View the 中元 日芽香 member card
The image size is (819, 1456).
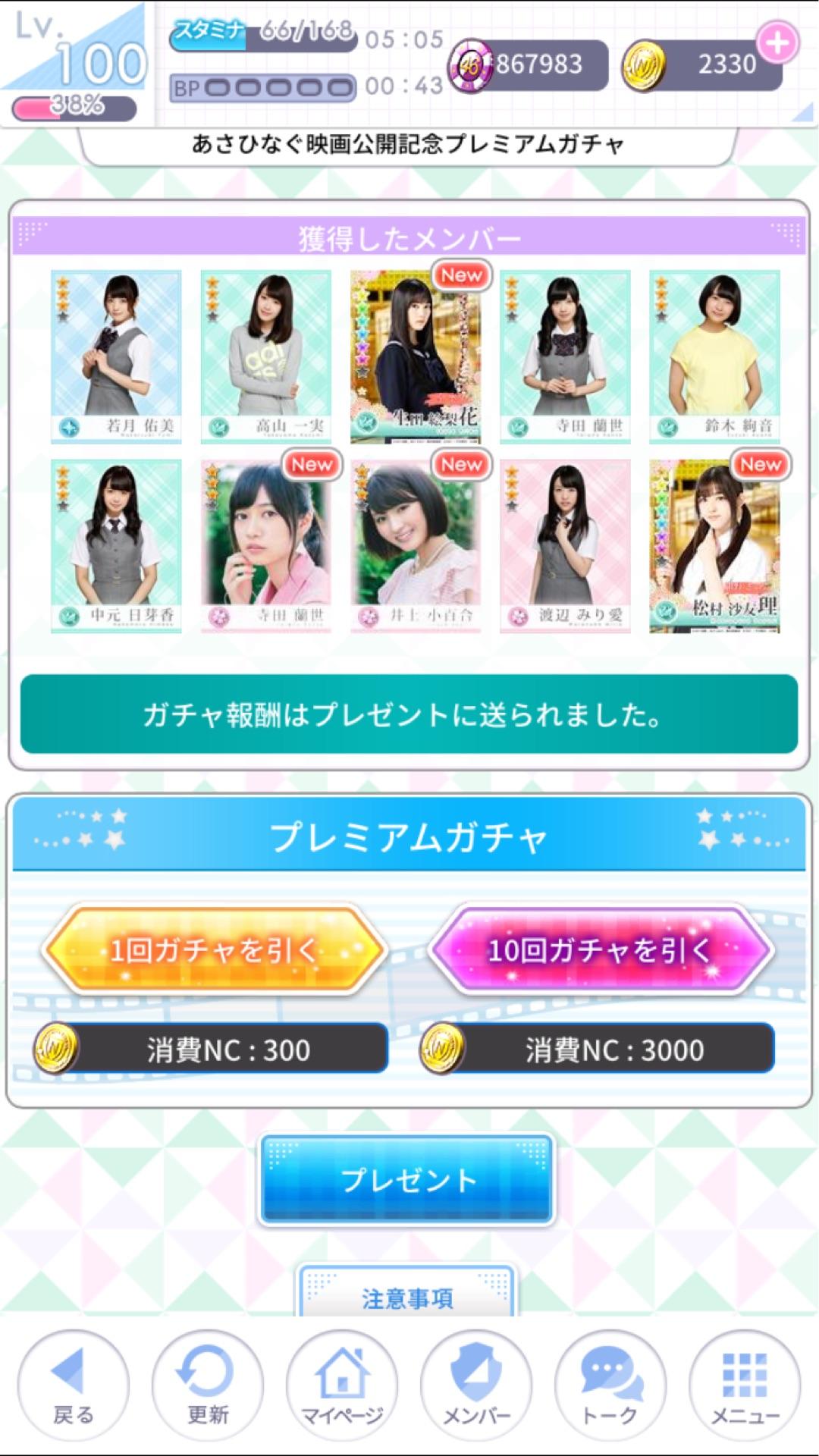tap(116, 546)
